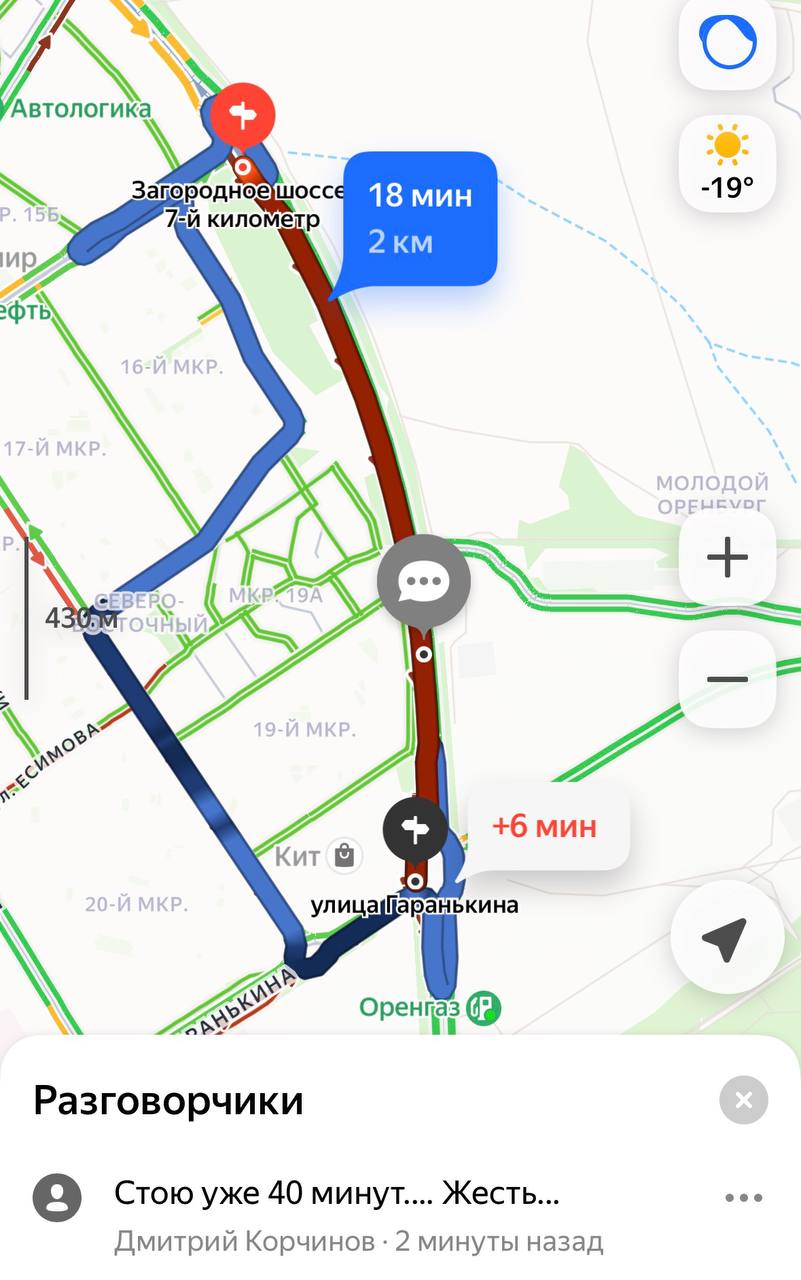
Task: Open the dark marker at улица Гаранькина
Action: pos(415,829)
